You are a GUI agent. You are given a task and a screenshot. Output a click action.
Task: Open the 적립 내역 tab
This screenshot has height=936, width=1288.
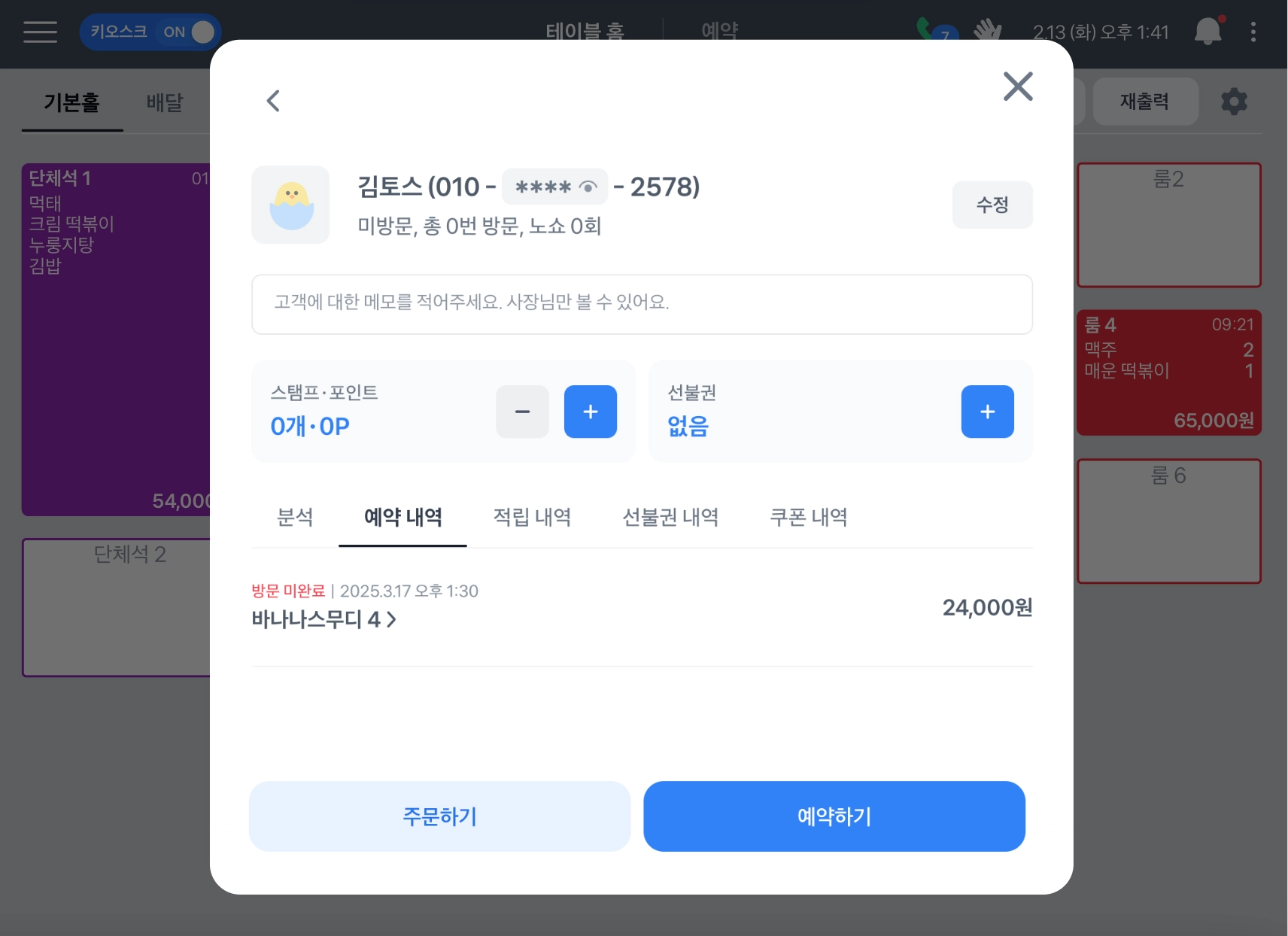pos(532,518)
